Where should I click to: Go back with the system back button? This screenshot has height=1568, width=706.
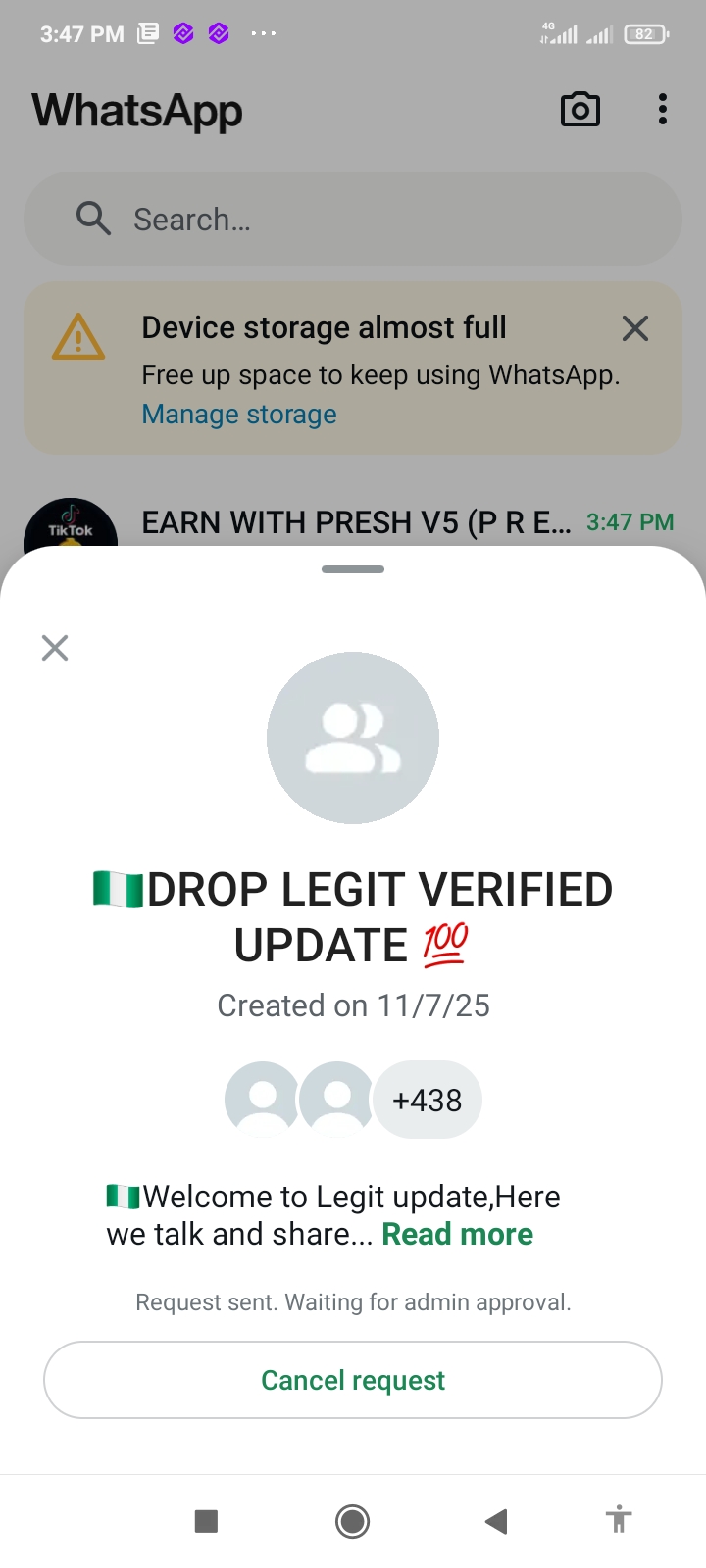pyautogui.click(x=496, y=1521)
